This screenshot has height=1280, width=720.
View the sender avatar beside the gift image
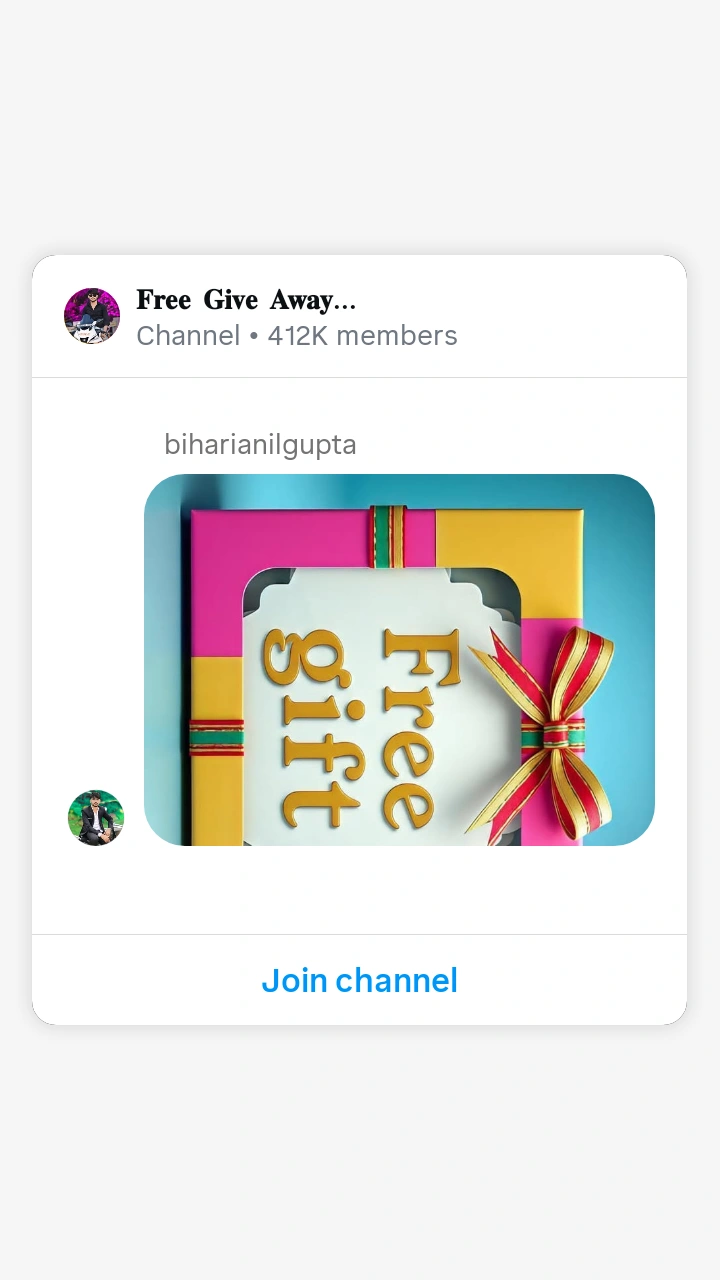96,817
